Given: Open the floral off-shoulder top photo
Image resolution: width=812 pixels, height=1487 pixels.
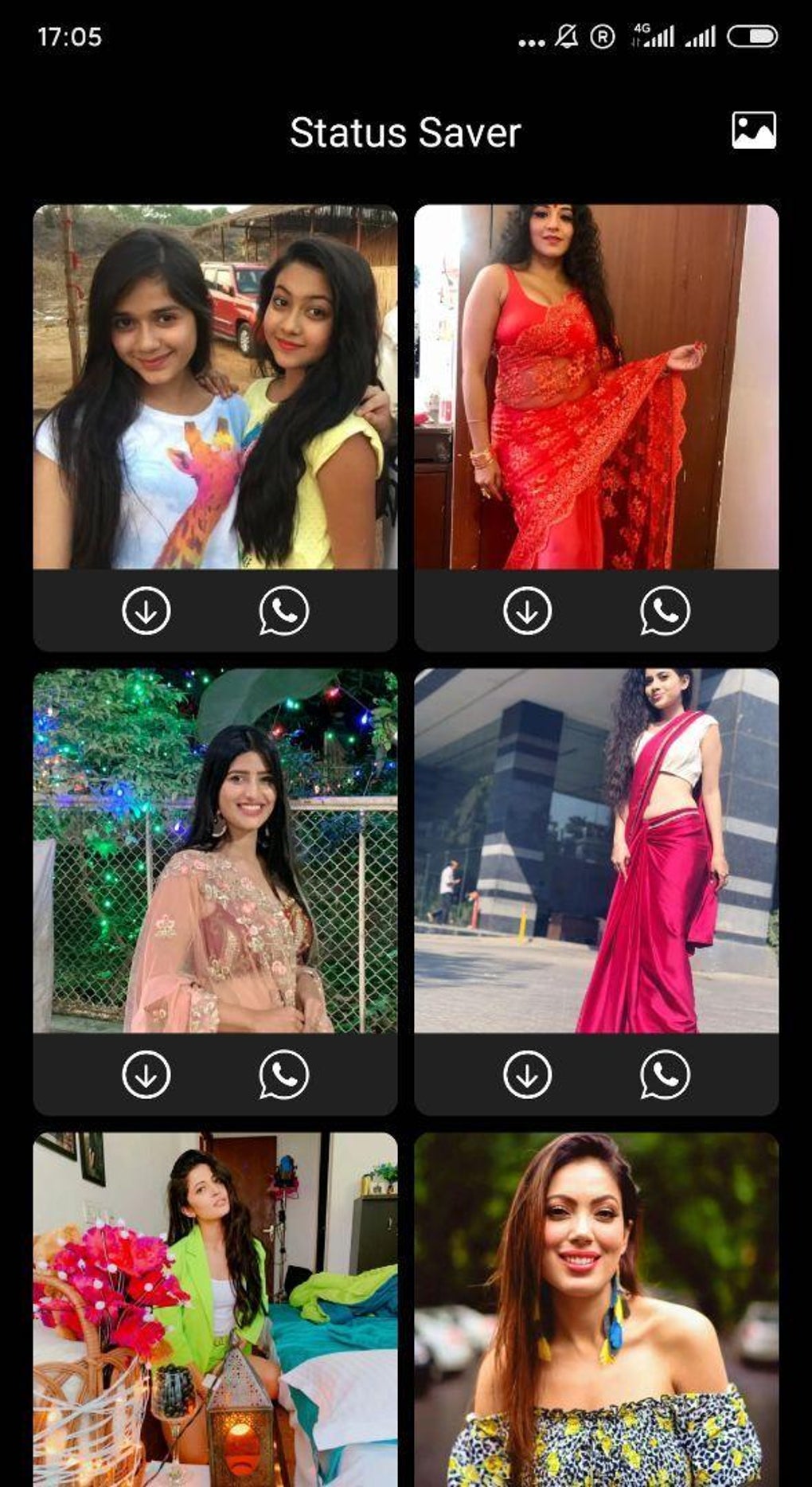Looking at the screenshot, I should (x=596, y=1309).
